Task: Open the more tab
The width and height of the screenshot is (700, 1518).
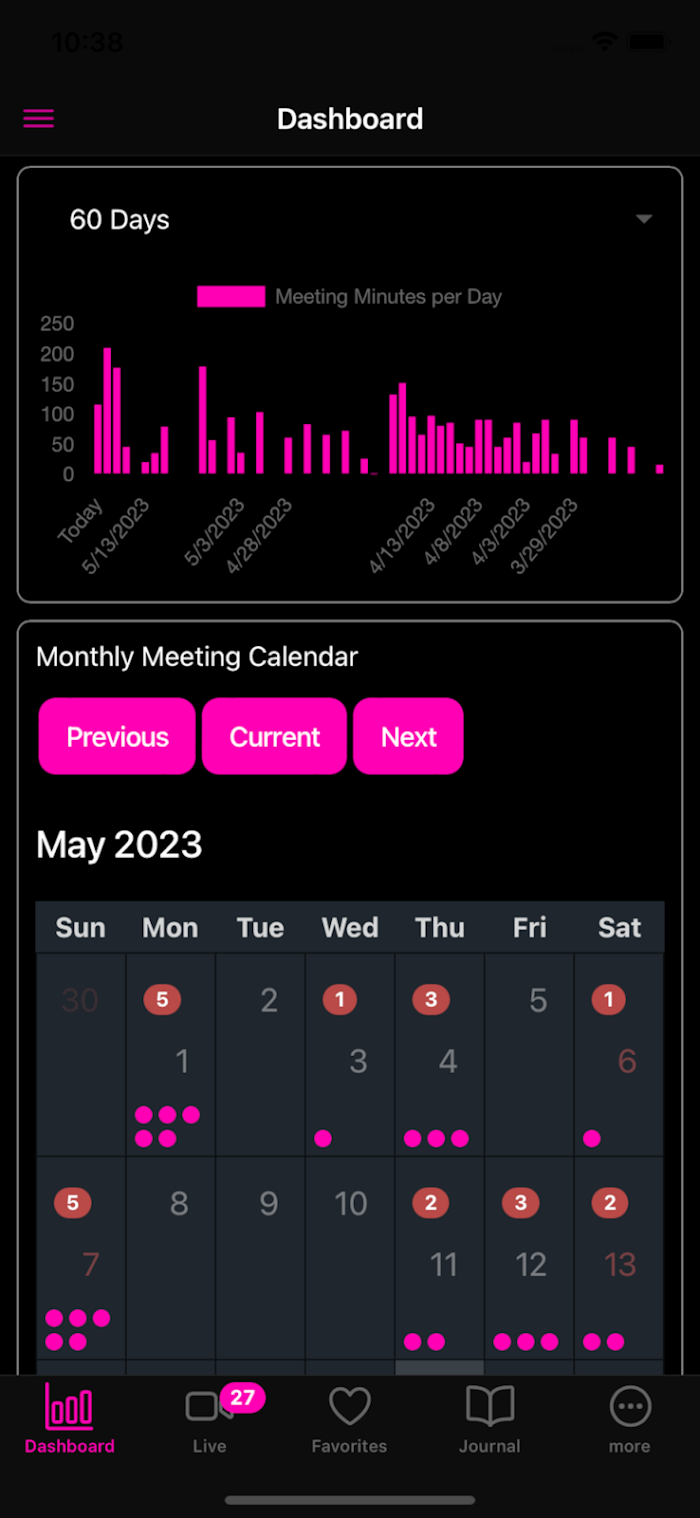Action: tap(630, 1419)
